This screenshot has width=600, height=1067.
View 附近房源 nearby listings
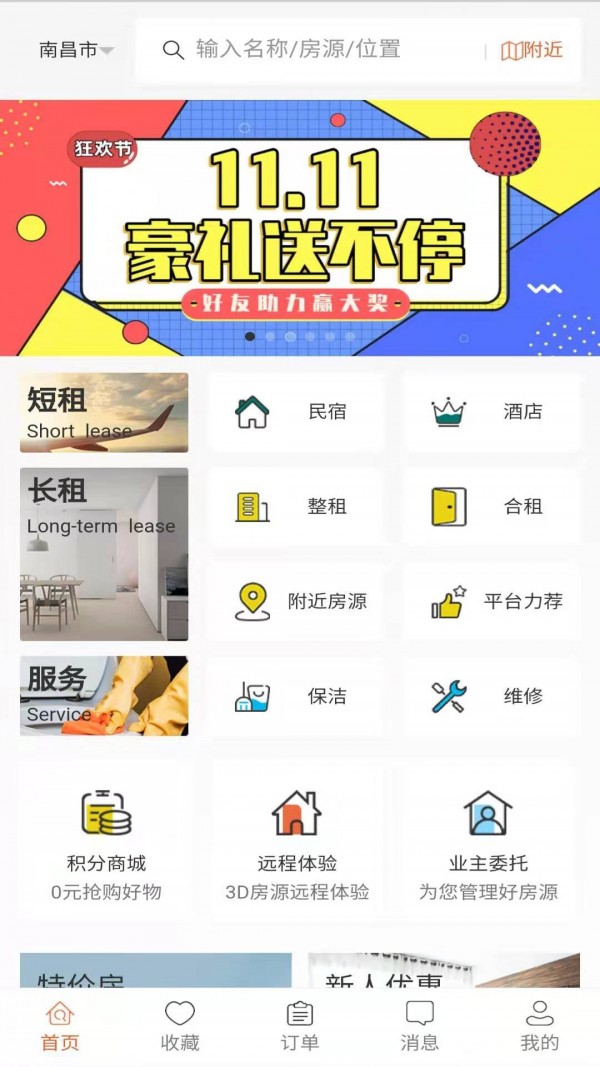click(x=296, y=601)
